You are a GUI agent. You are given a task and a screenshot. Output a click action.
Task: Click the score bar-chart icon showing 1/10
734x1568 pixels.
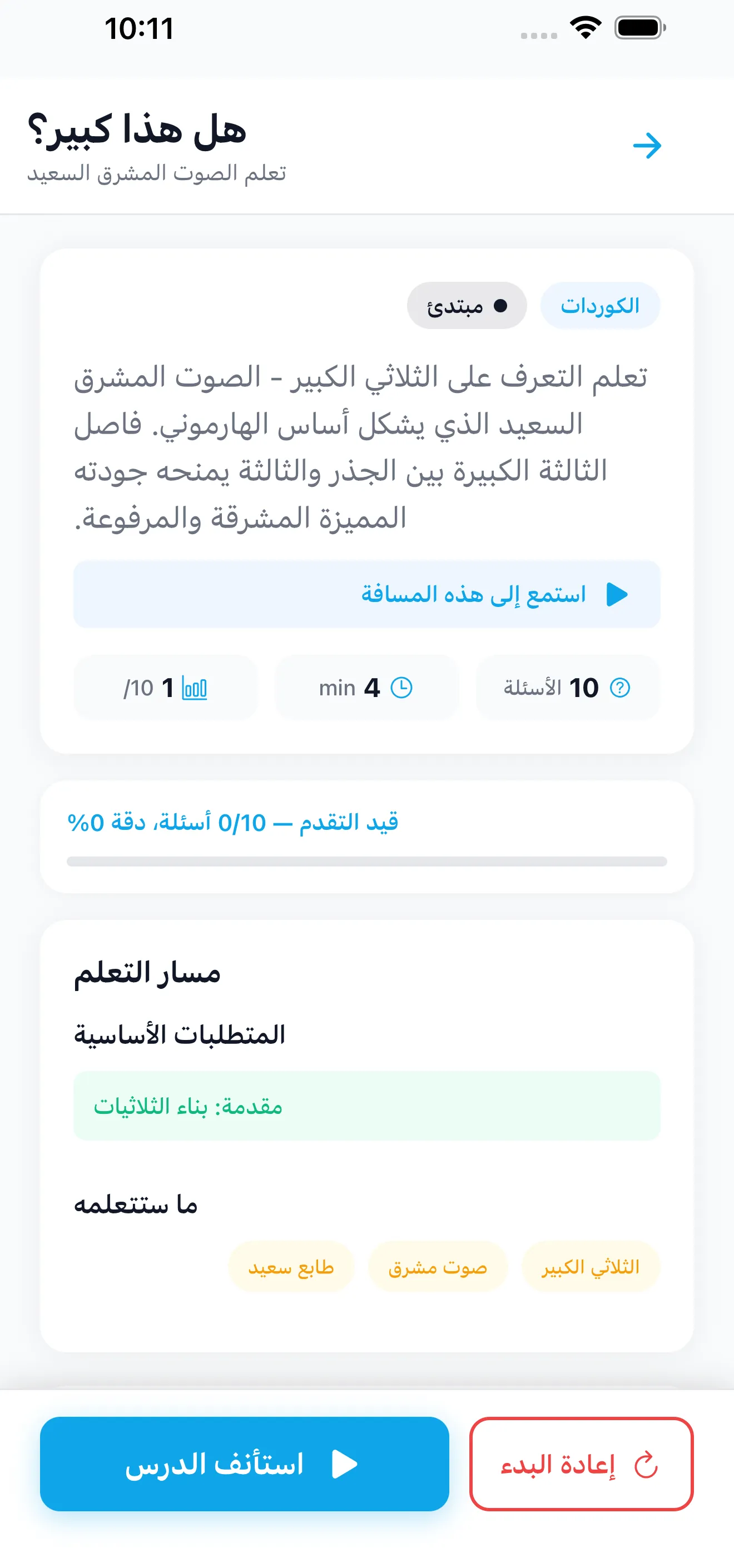(194, 688)
